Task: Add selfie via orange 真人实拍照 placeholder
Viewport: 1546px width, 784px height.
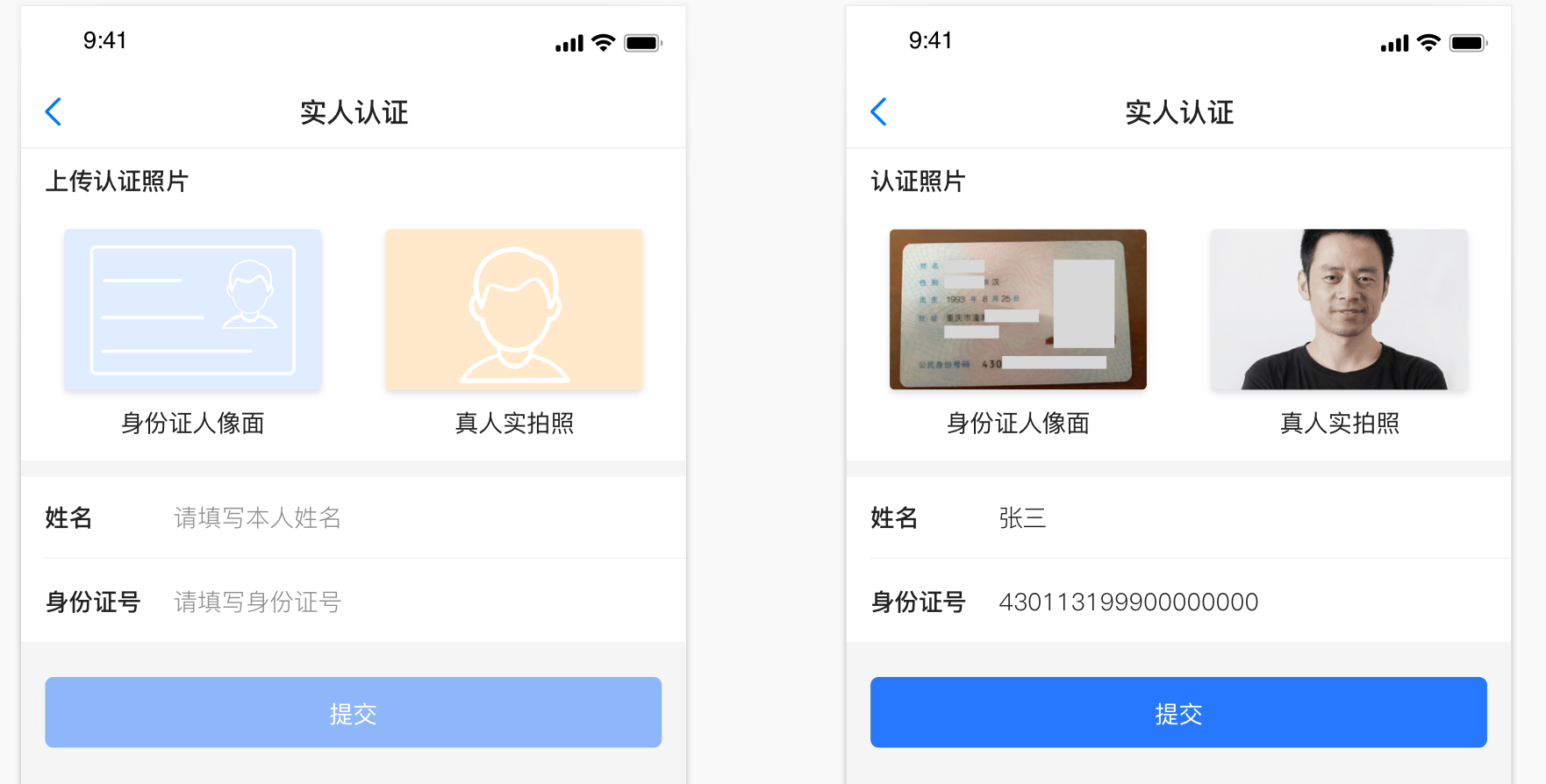Action: 514,310
